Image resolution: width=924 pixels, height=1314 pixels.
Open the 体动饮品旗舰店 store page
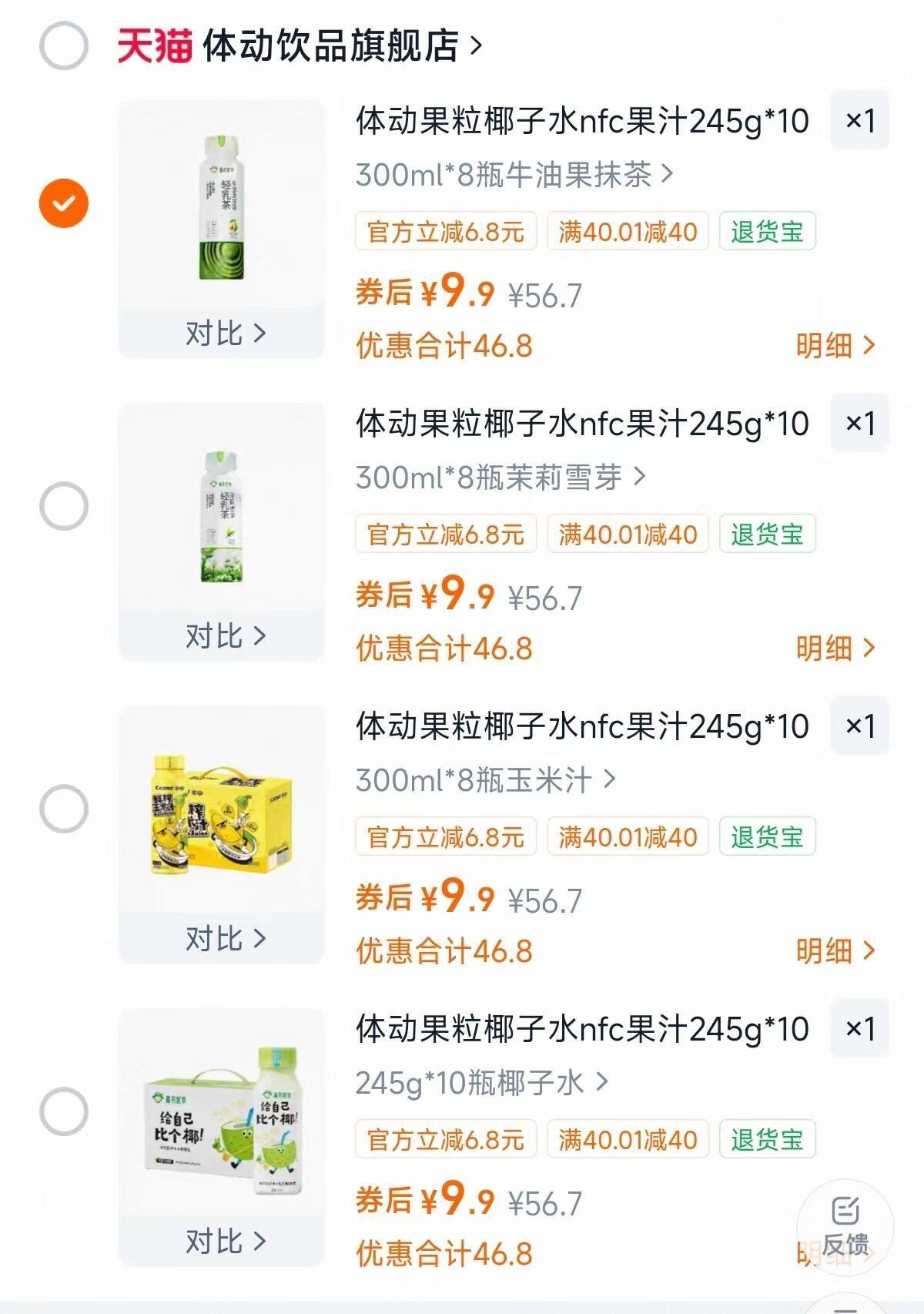point(331,46)
